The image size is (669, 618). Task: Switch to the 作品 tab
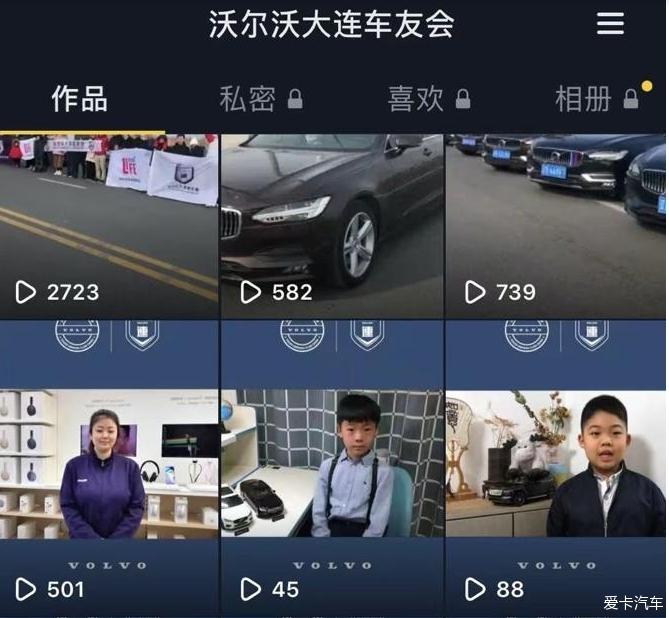tap(79, 99)
